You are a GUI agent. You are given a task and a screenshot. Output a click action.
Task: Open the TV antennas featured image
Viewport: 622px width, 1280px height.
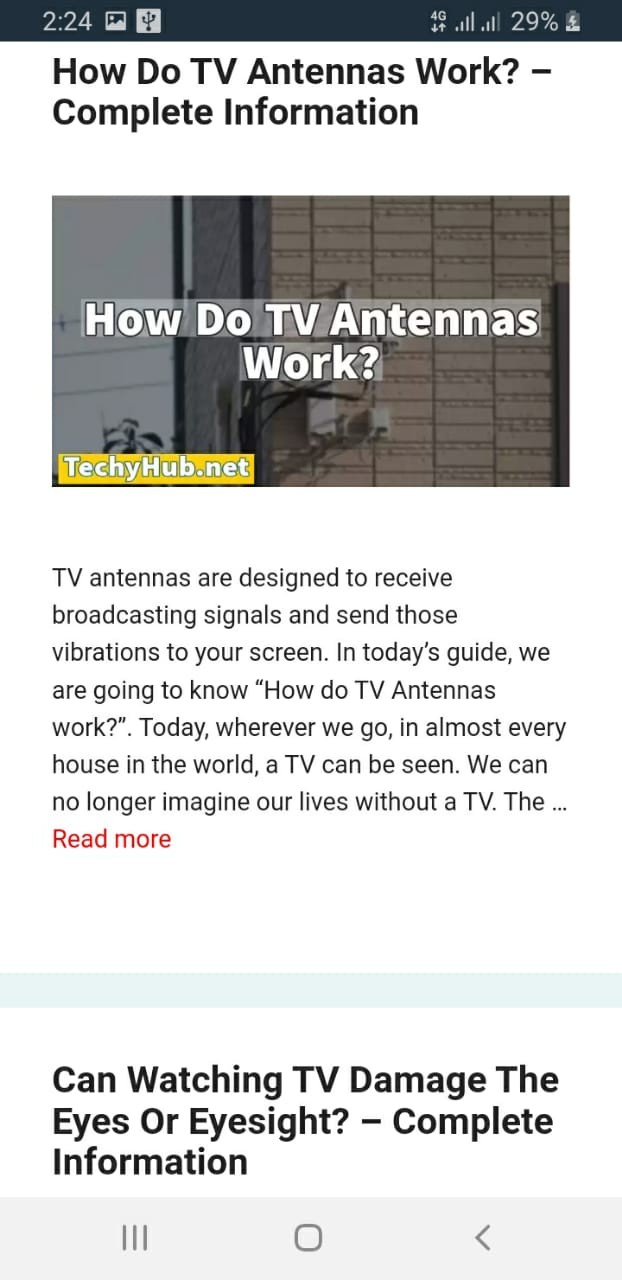[310, 340]
